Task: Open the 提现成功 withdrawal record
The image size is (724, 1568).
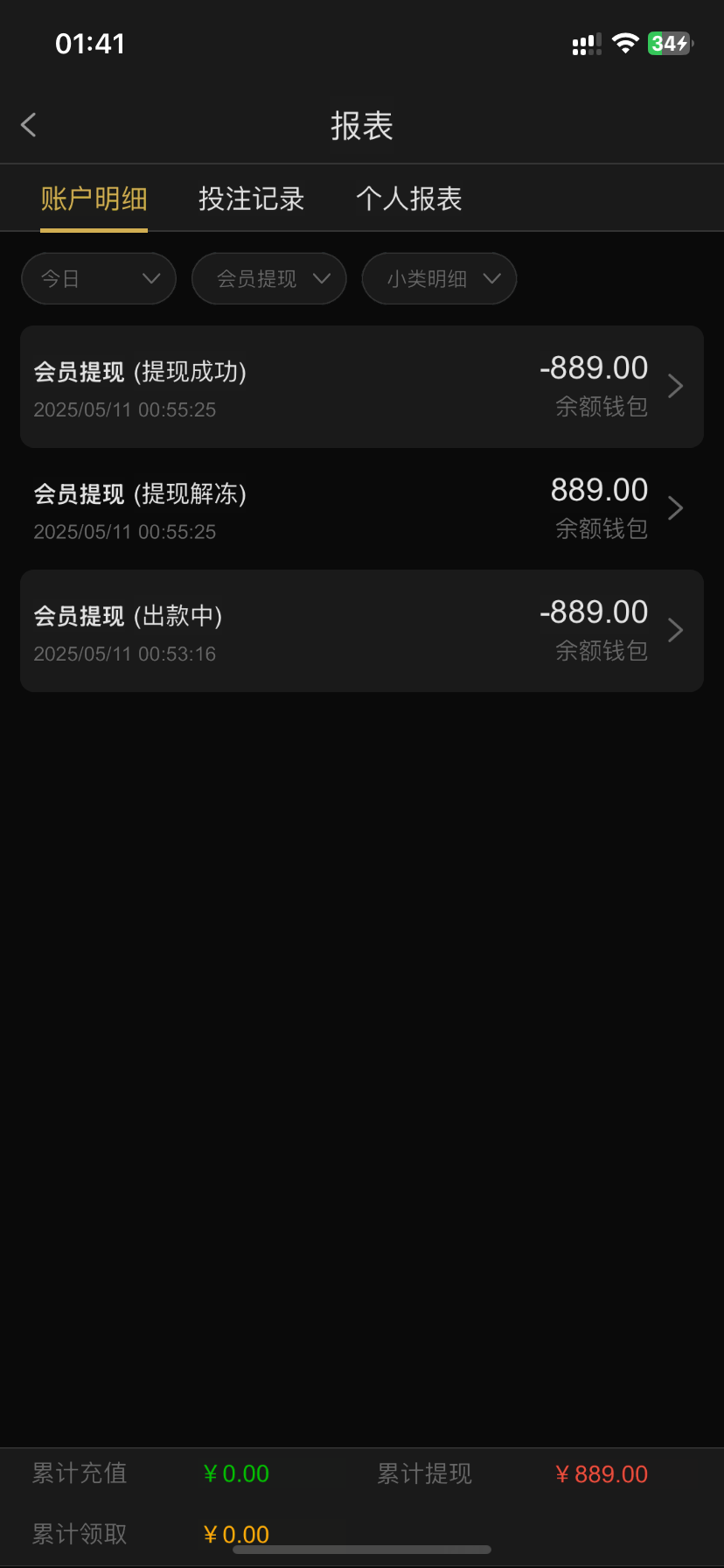Action: pos(361,387)
